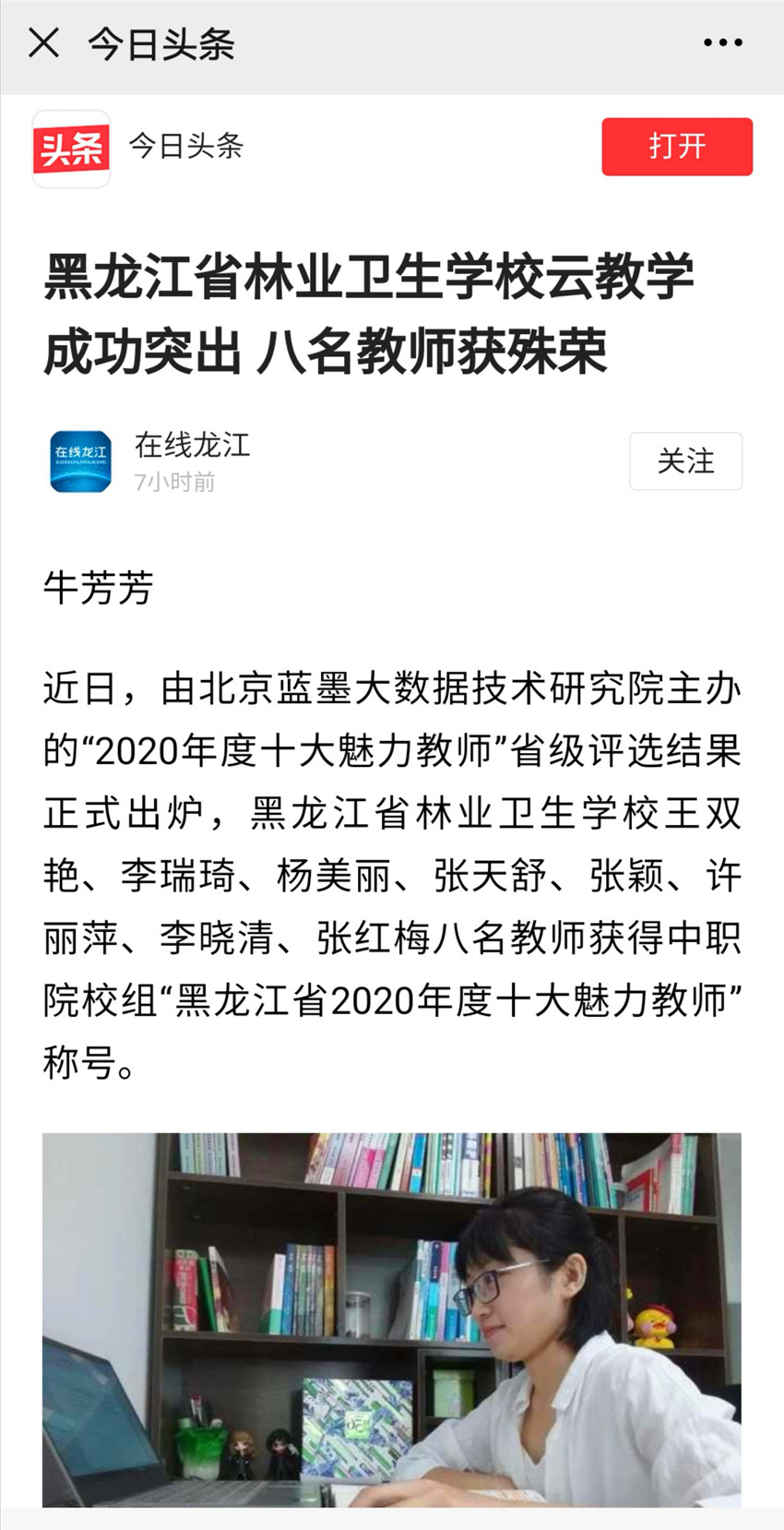This screenshot has width=784, height=1530.
Task: Open the 头条 app logo banner
Action: tap(72, 149)
